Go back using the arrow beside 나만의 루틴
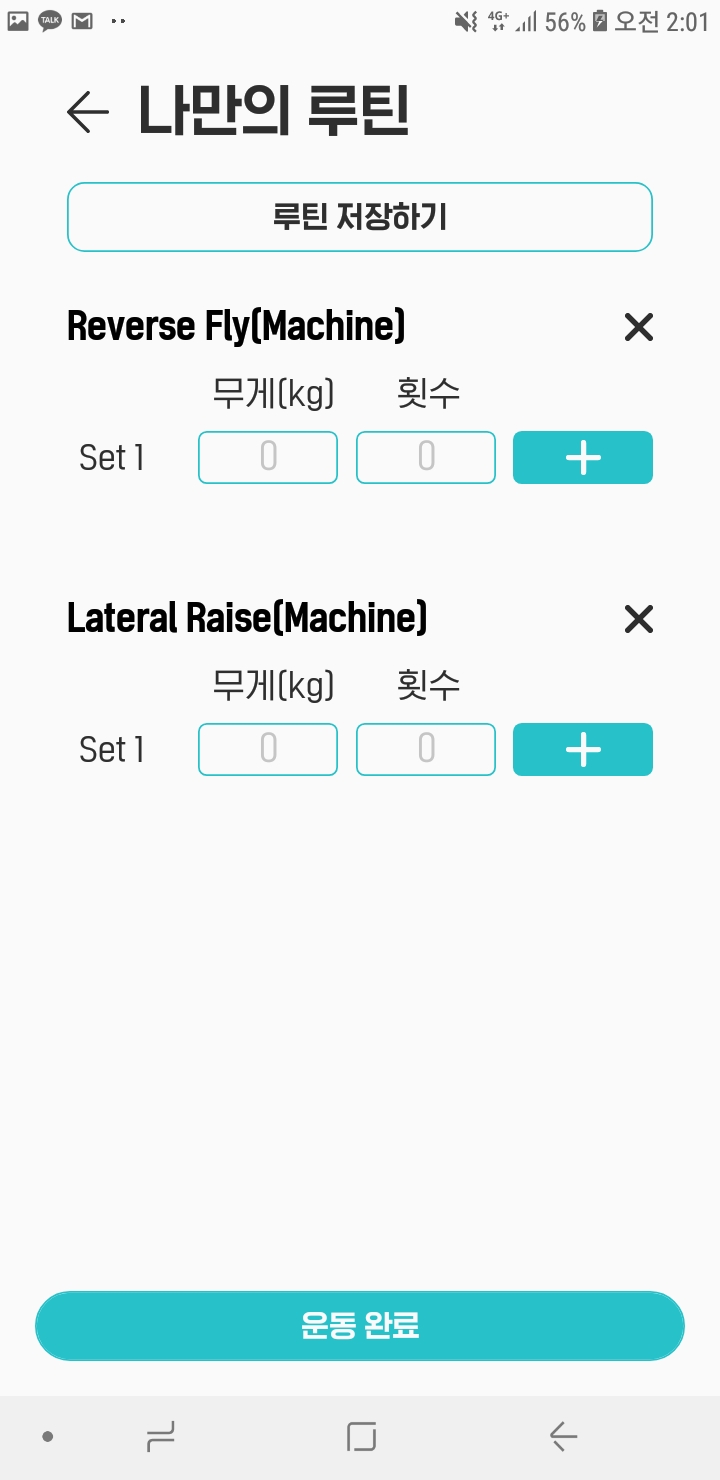Image resolution: width=720 pixels, height=1480 pixels. tap(88, 112)
